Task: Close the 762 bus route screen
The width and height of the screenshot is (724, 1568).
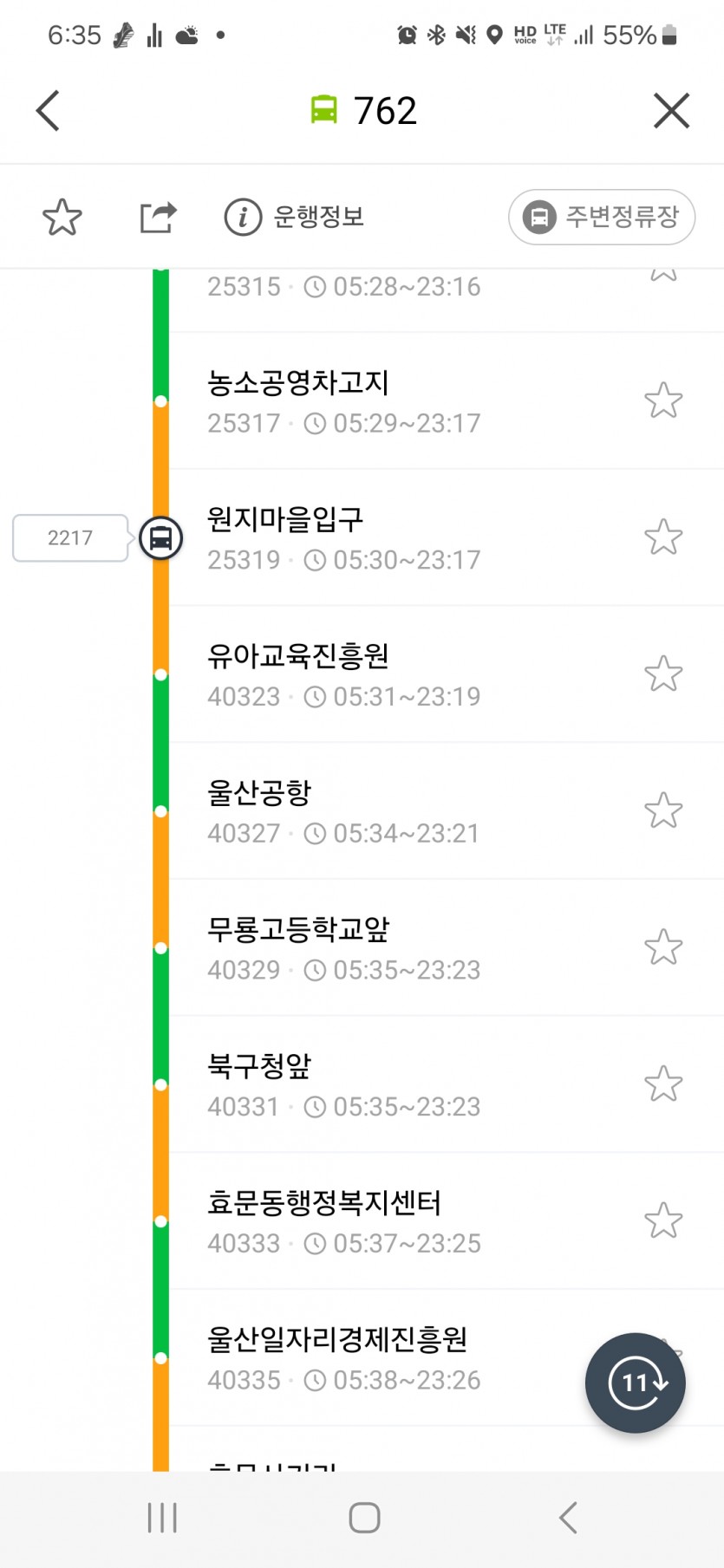Action: (x=671, y=111)
